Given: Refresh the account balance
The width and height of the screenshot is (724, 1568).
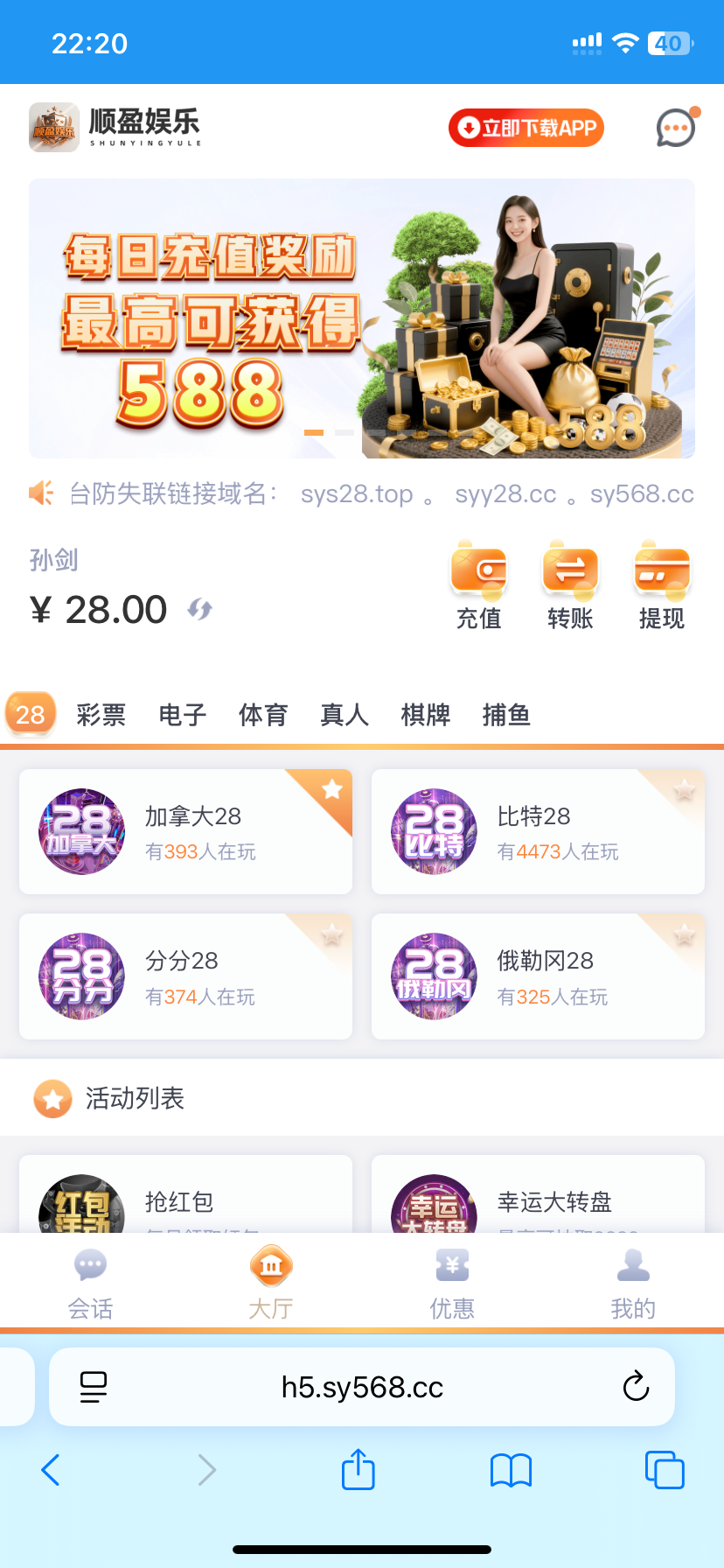Looking at the screenshot, I should [200, 609].
